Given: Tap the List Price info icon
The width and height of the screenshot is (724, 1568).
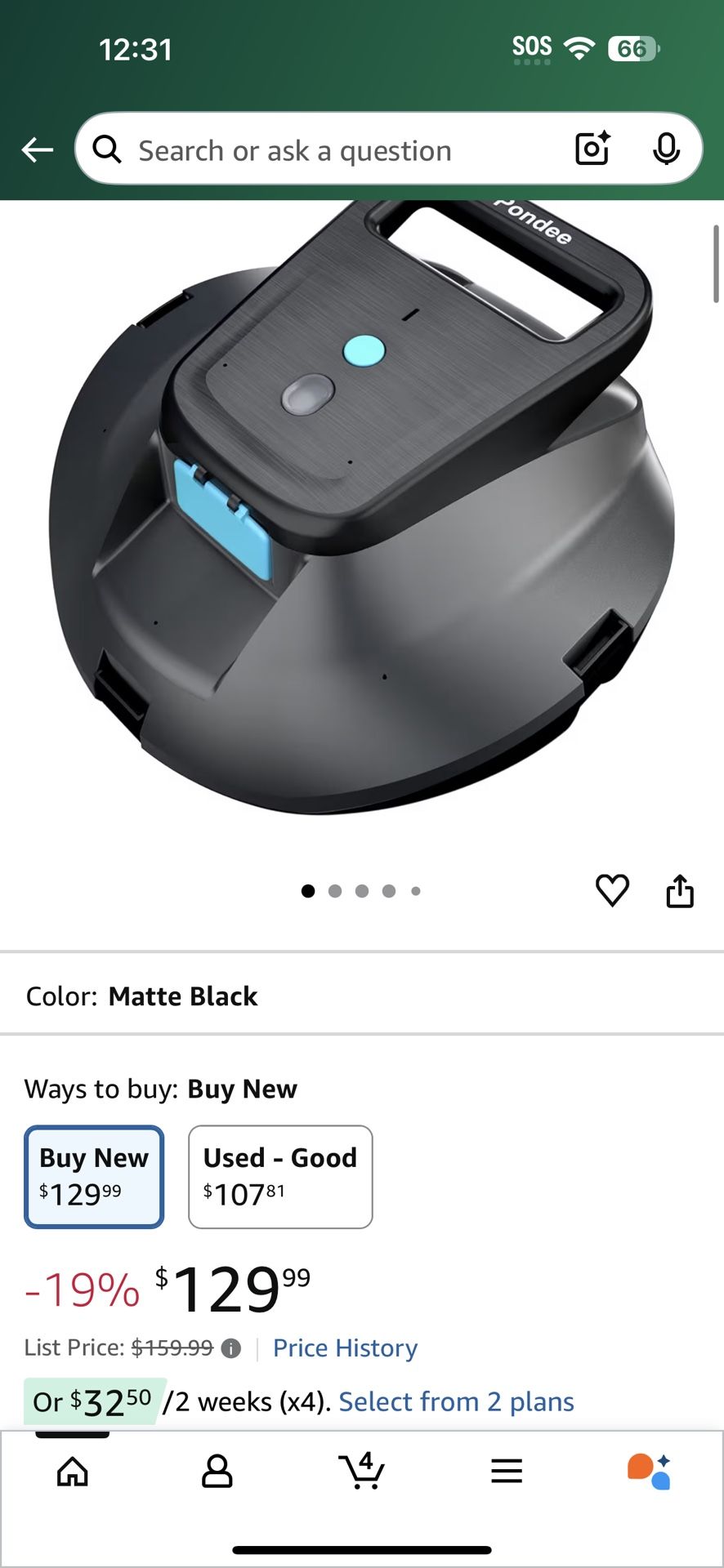Looking at the screenshot, I should [x=231, y=1347].
